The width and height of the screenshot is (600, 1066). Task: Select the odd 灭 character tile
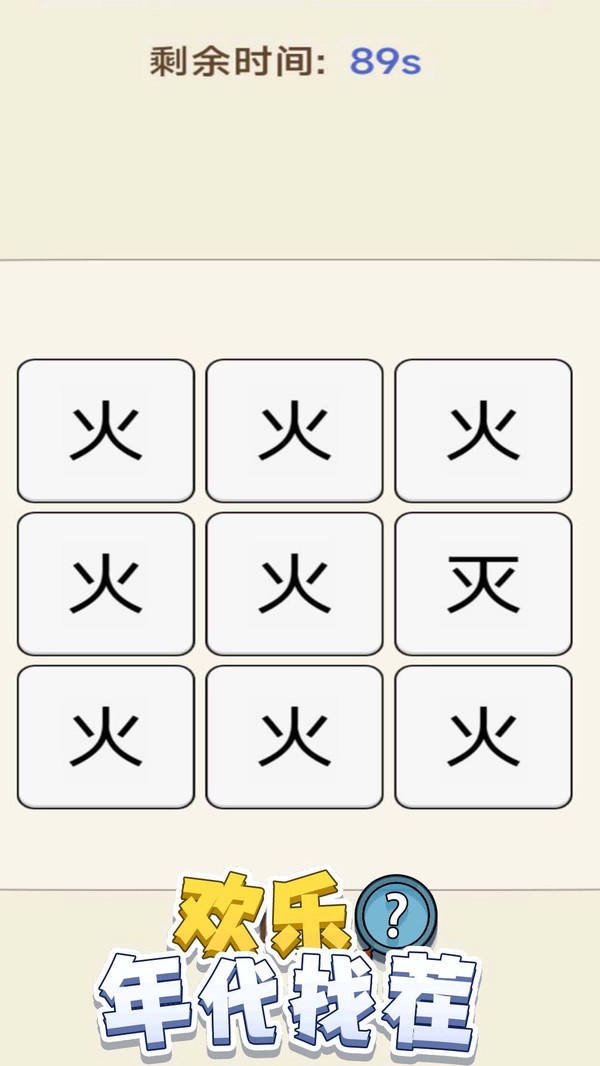click(483, 584)
